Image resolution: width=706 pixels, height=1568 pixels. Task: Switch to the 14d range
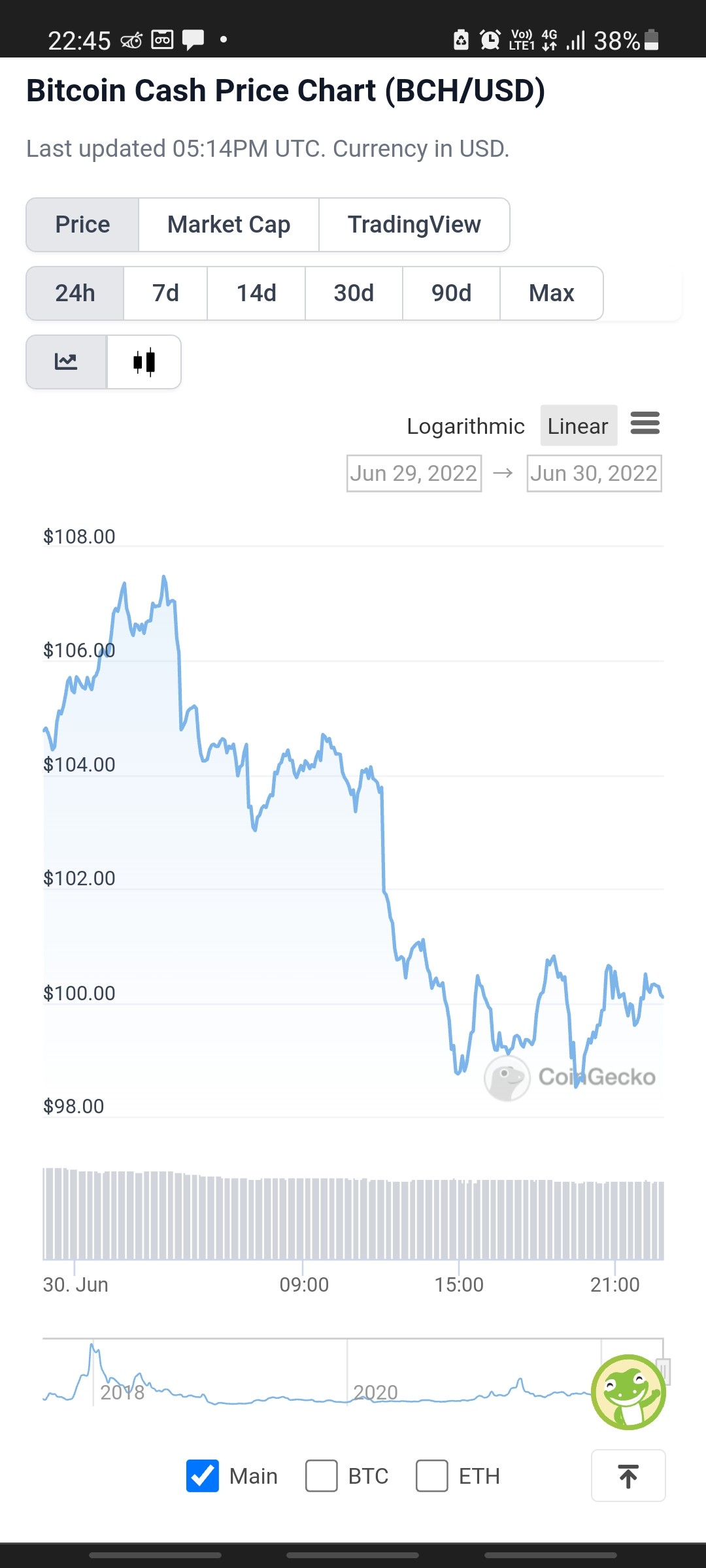(256, 293)
